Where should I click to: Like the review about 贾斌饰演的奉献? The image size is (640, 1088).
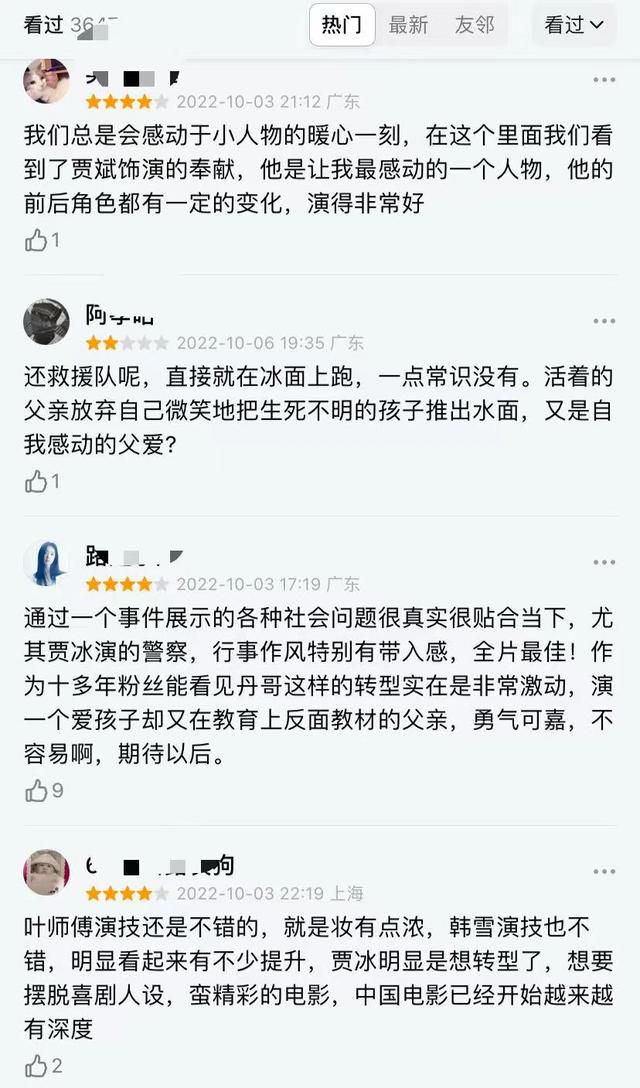[37, 240]
